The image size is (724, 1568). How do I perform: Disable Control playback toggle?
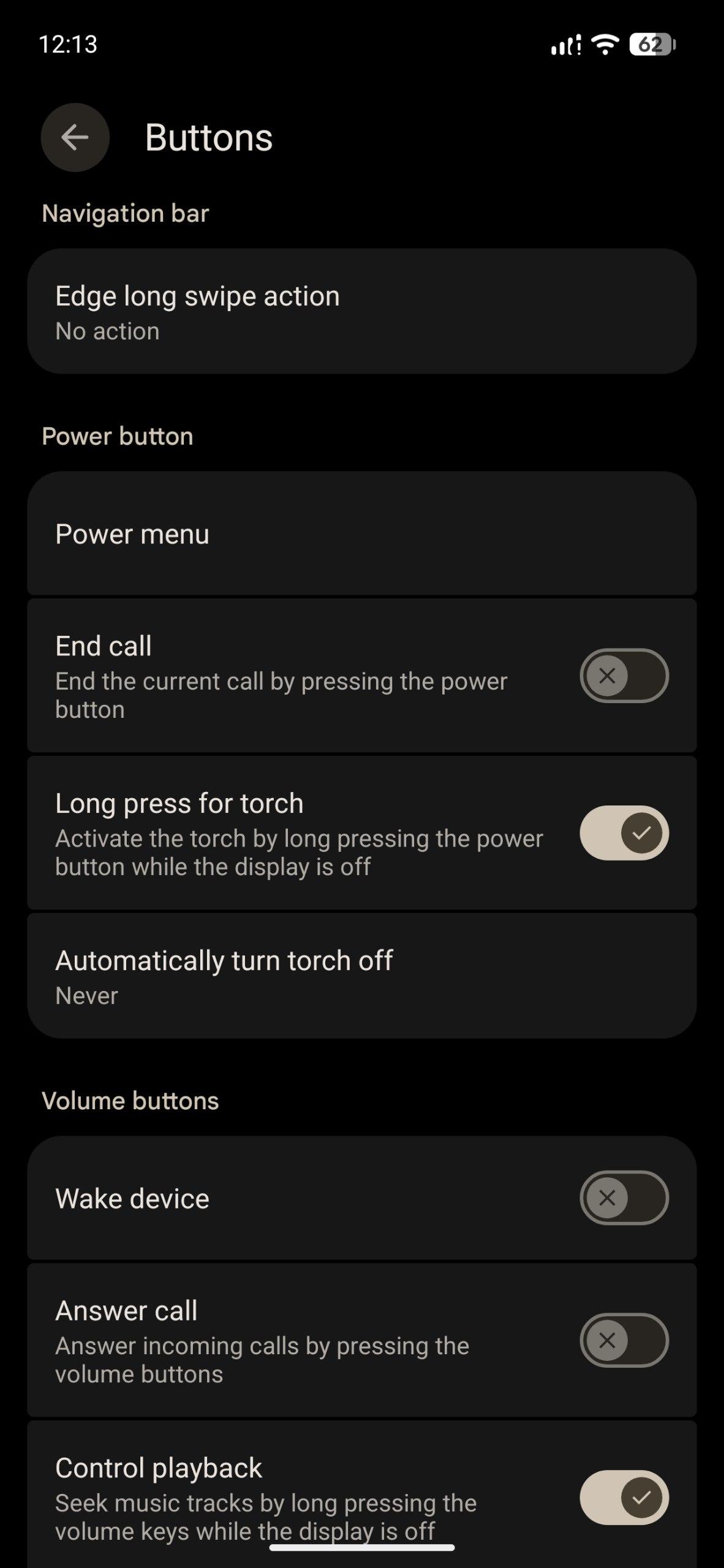click(x=624, y=1498)
